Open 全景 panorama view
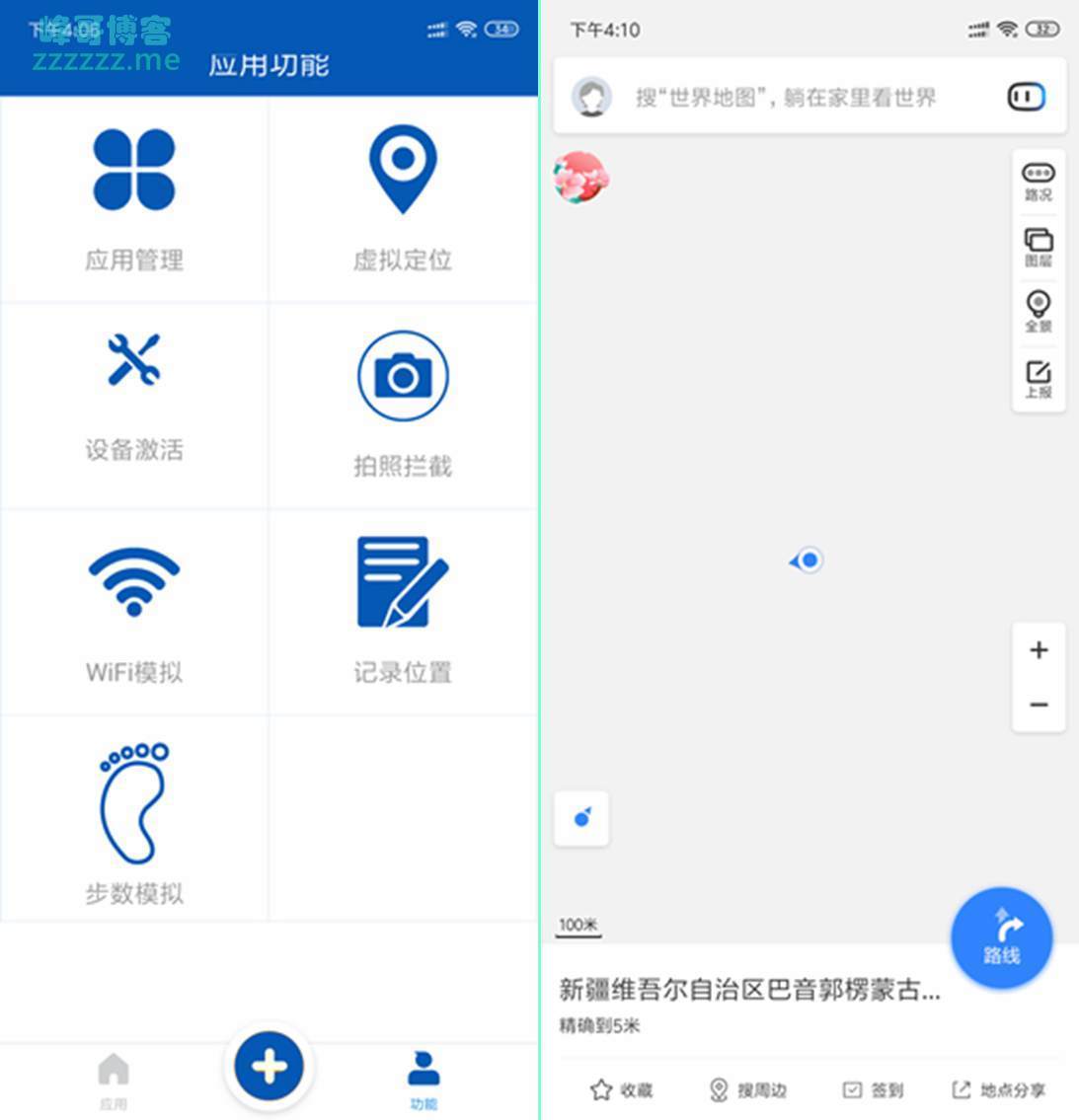The image size is (1079, 1120). pyautogui.click(x=1038, y=311)
